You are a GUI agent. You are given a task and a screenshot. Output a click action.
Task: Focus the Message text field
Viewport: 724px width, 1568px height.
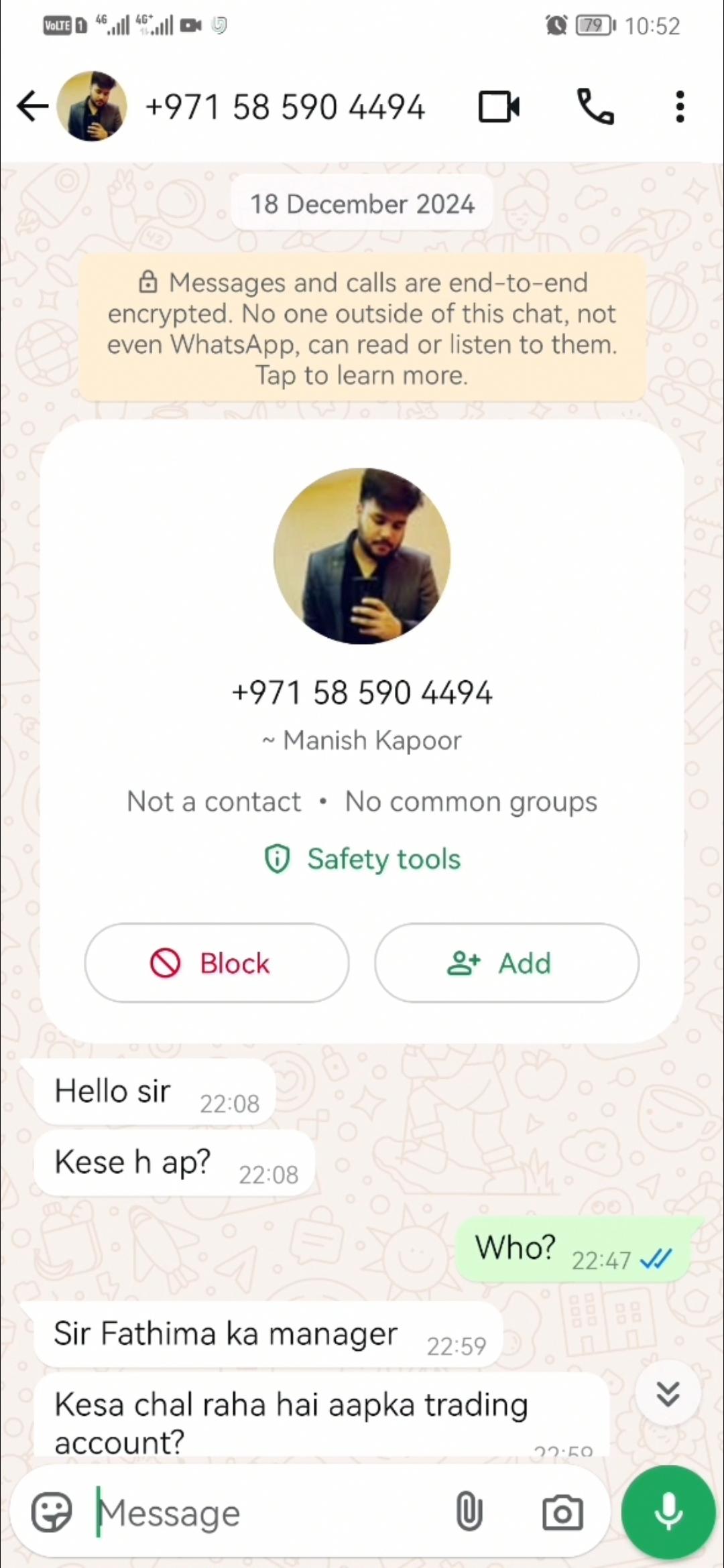(268, 1513)
